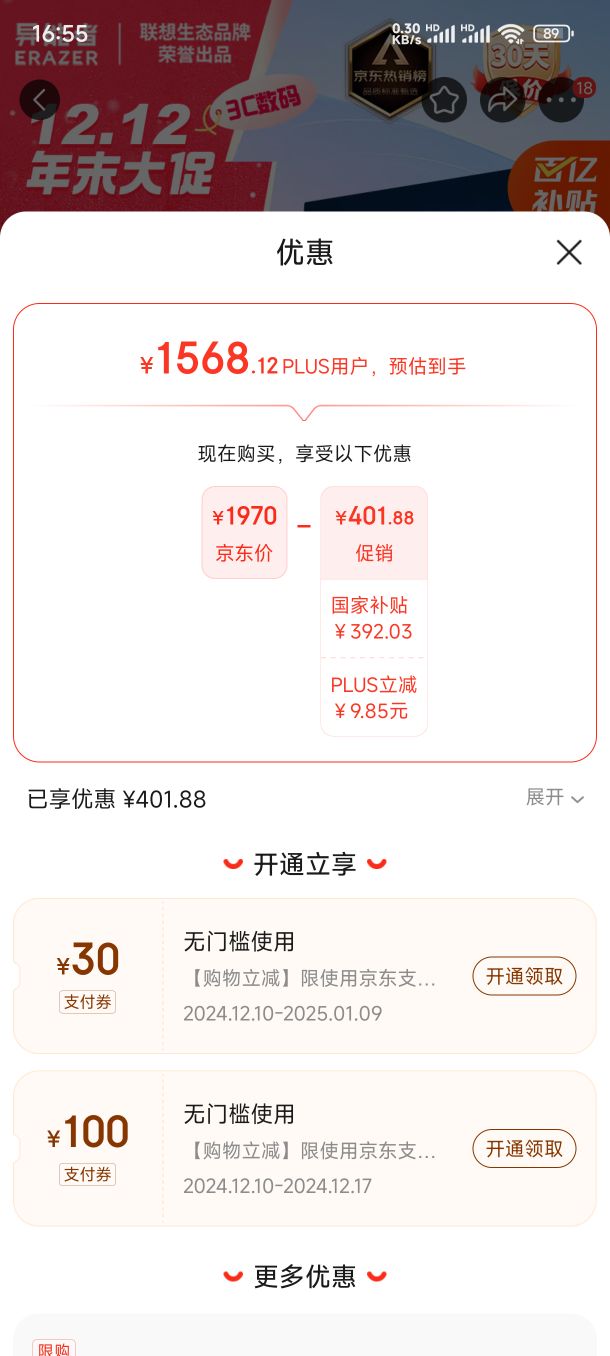Share this product page
Image resolution: width=610 pixels, height=1356 pixels.
[503, 99]
